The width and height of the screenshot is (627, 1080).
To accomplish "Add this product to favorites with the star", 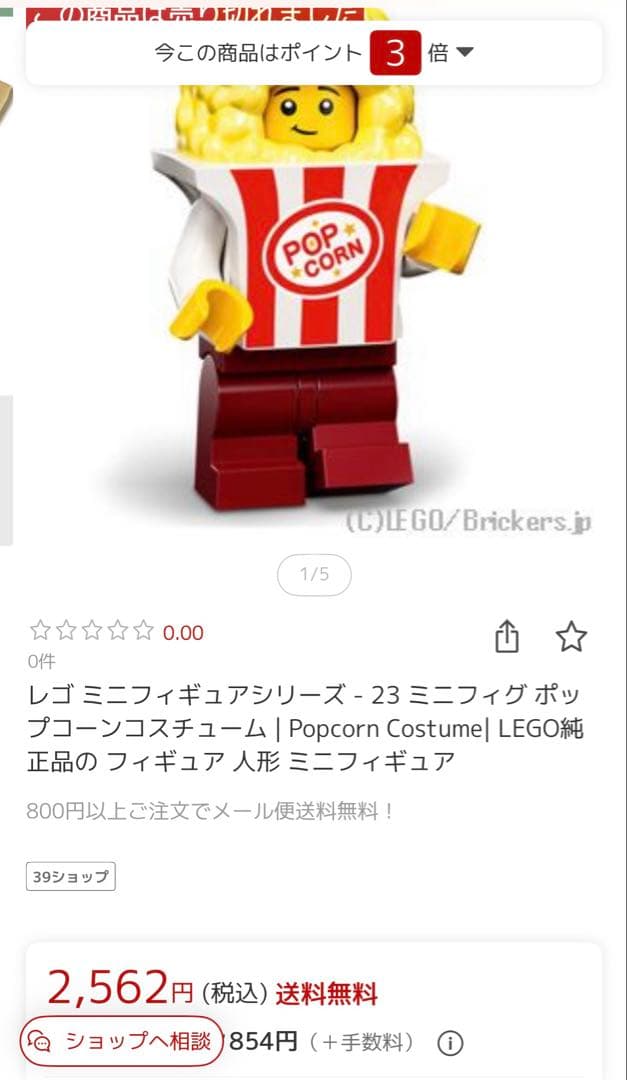I will pyautogui.click(x=571, y=636).
